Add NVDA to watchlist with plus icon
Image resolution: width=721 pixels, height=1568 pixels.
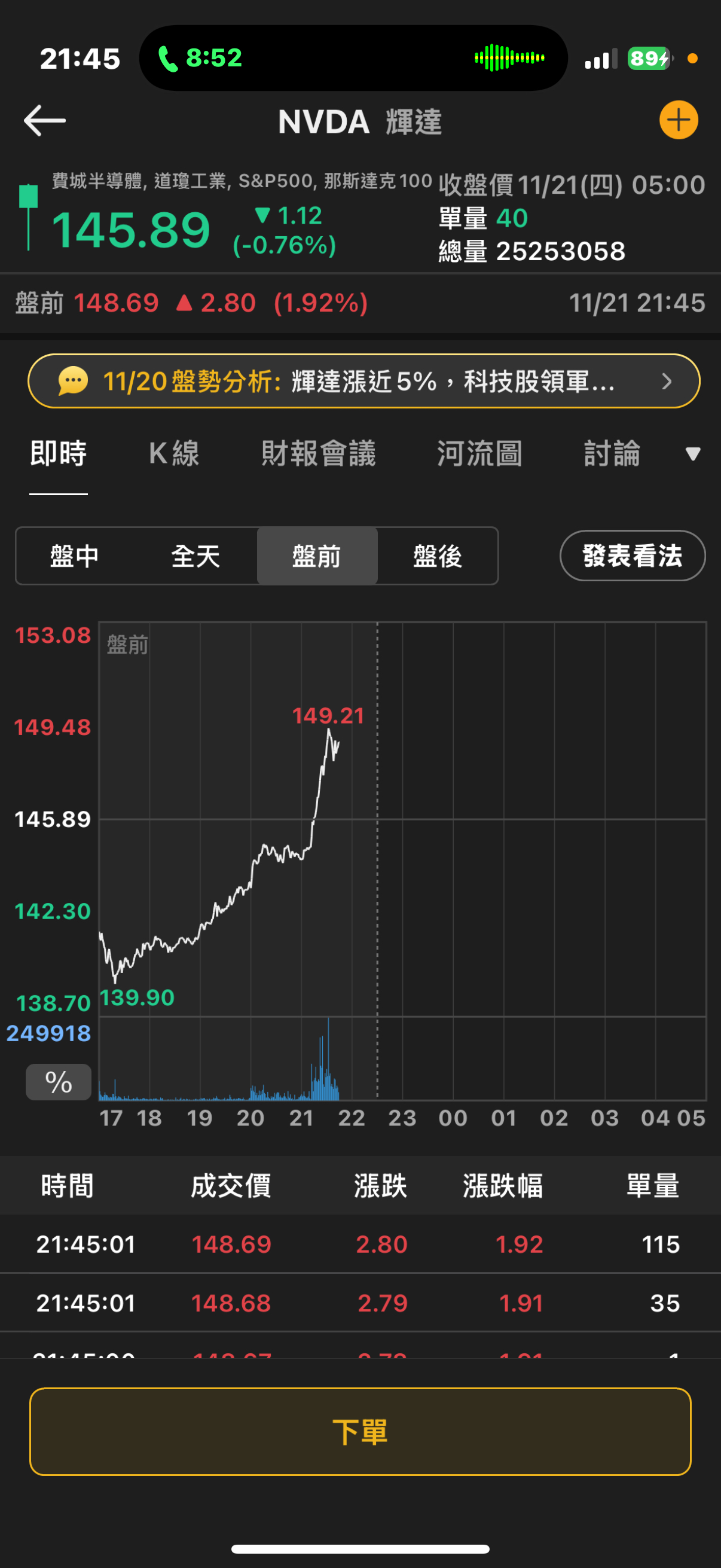(678, 120)
